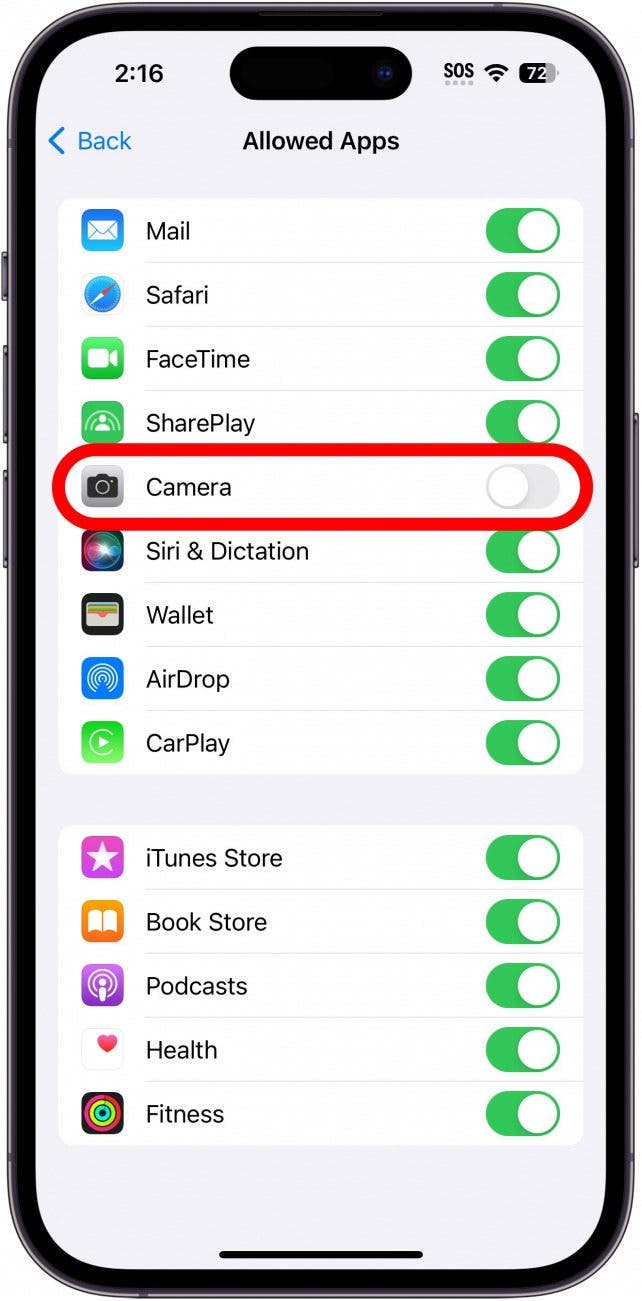Switch off the Podcasts toggle

(x=522, y=986)
